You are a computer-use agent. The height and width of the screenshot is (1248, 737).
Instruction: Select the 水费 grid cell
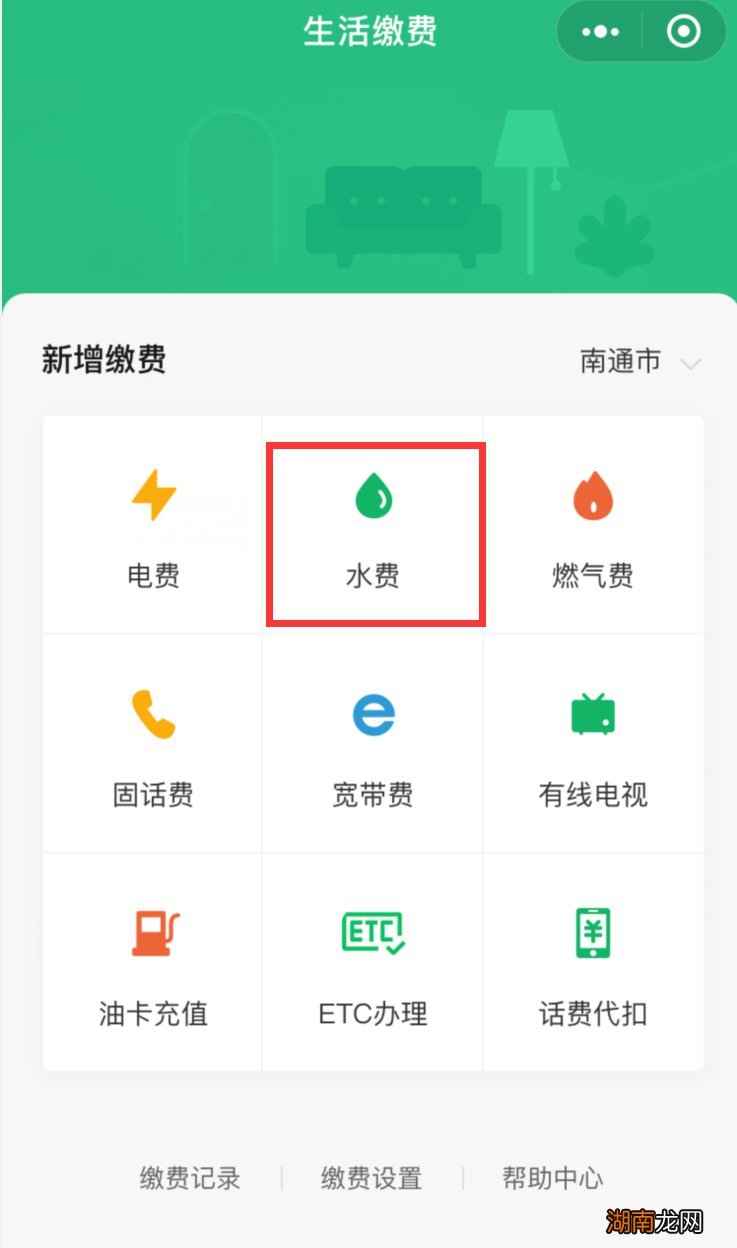pos(373,525)
